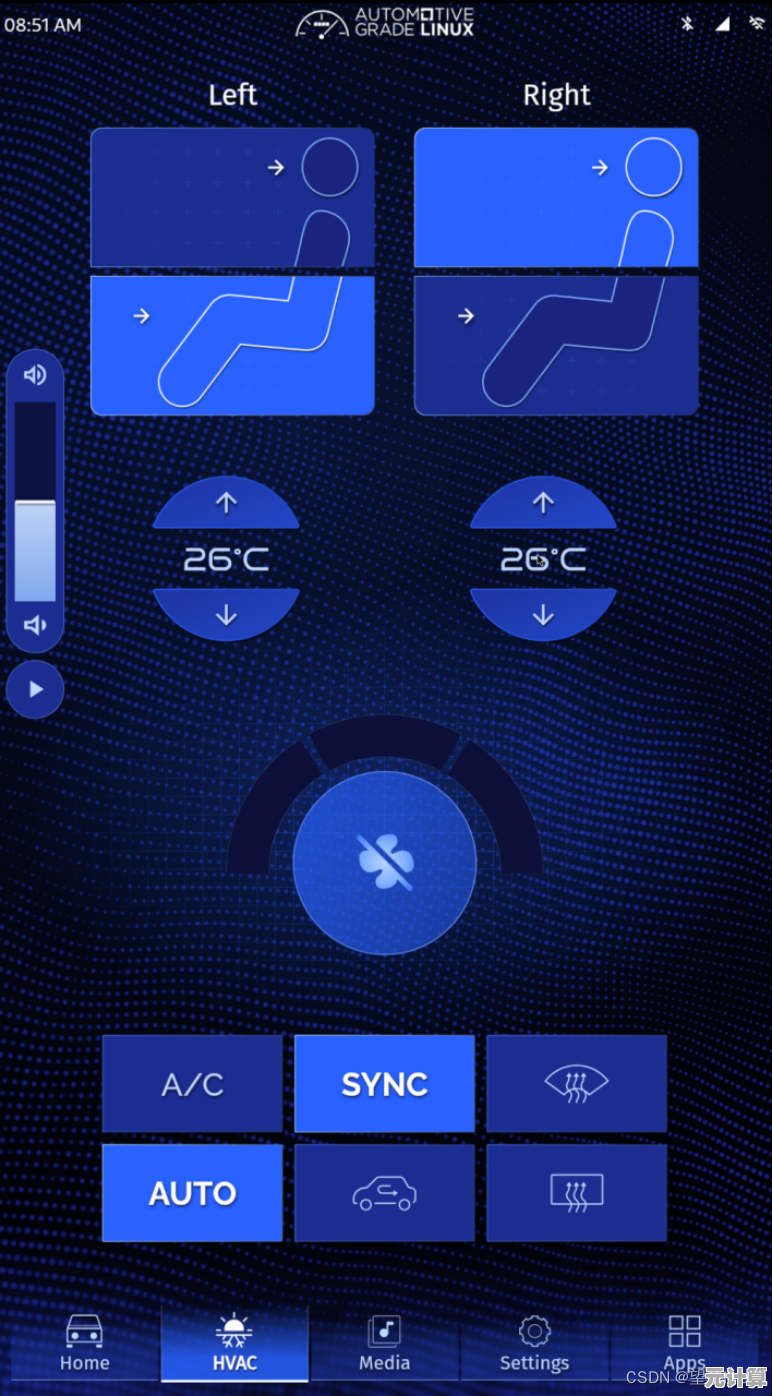
Task: Raise the left temperature
Action: [x=226, y=505]
